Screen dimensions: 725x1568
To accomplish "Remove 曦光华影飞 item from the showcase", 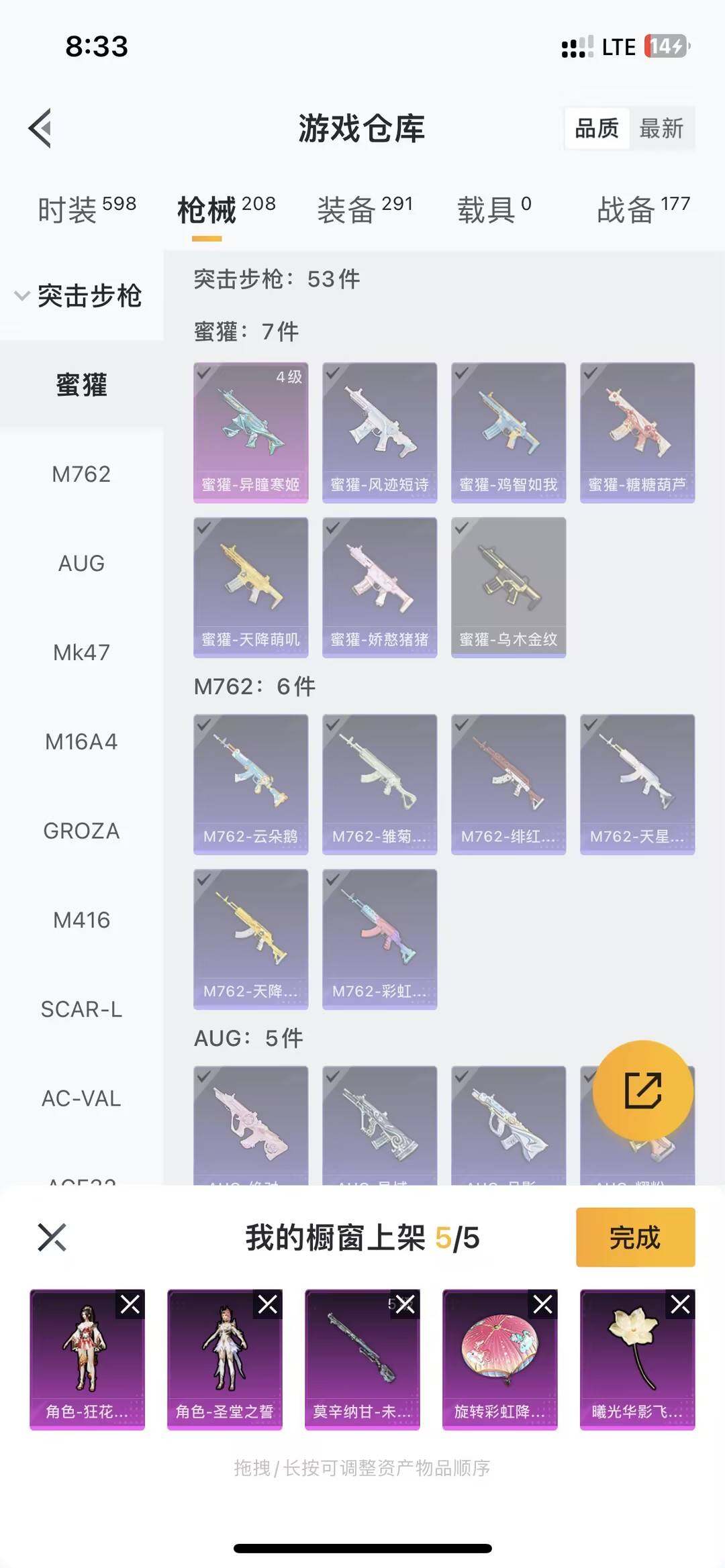I will point(680,1304).
